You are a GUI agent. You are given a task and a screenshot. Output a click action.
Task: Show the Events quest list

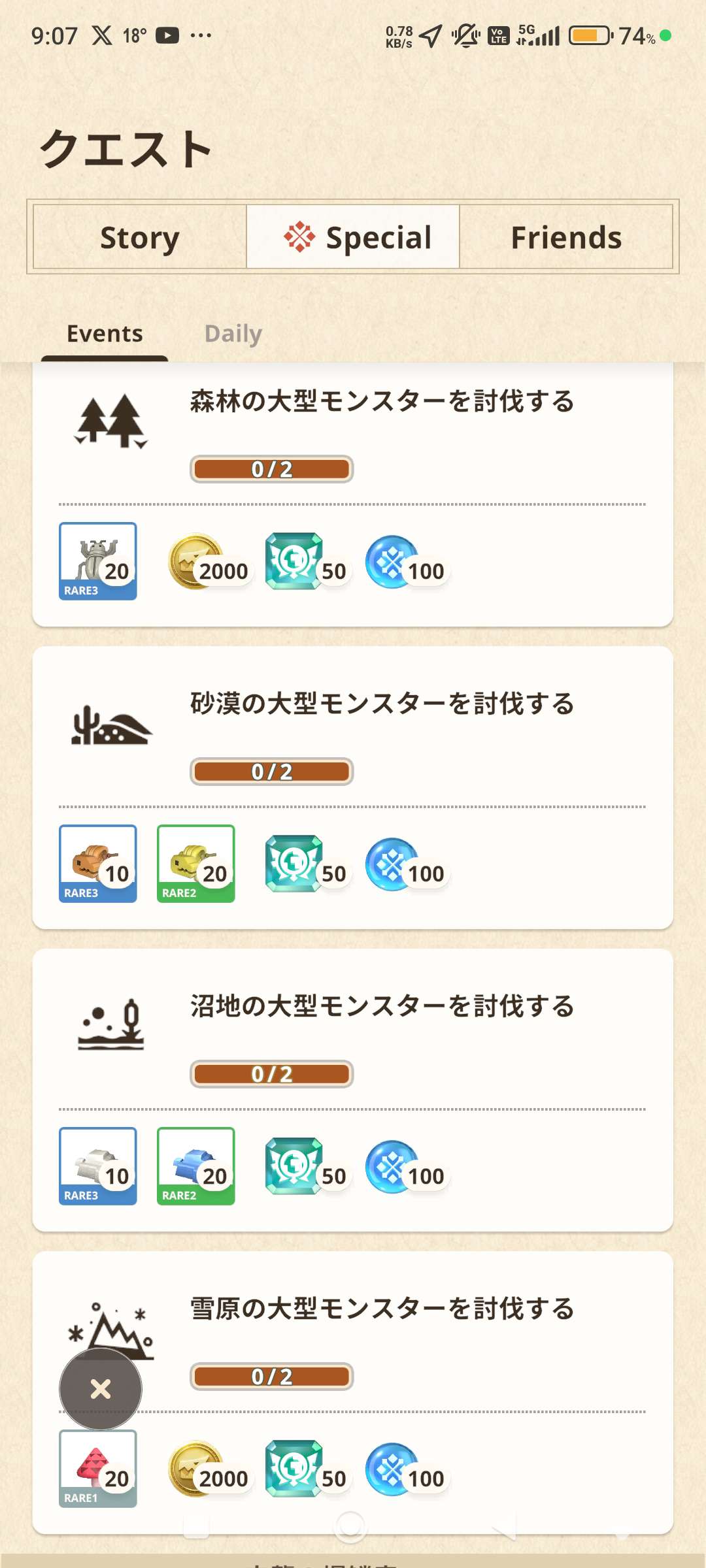pyautogui.click(x=105, y=334)
